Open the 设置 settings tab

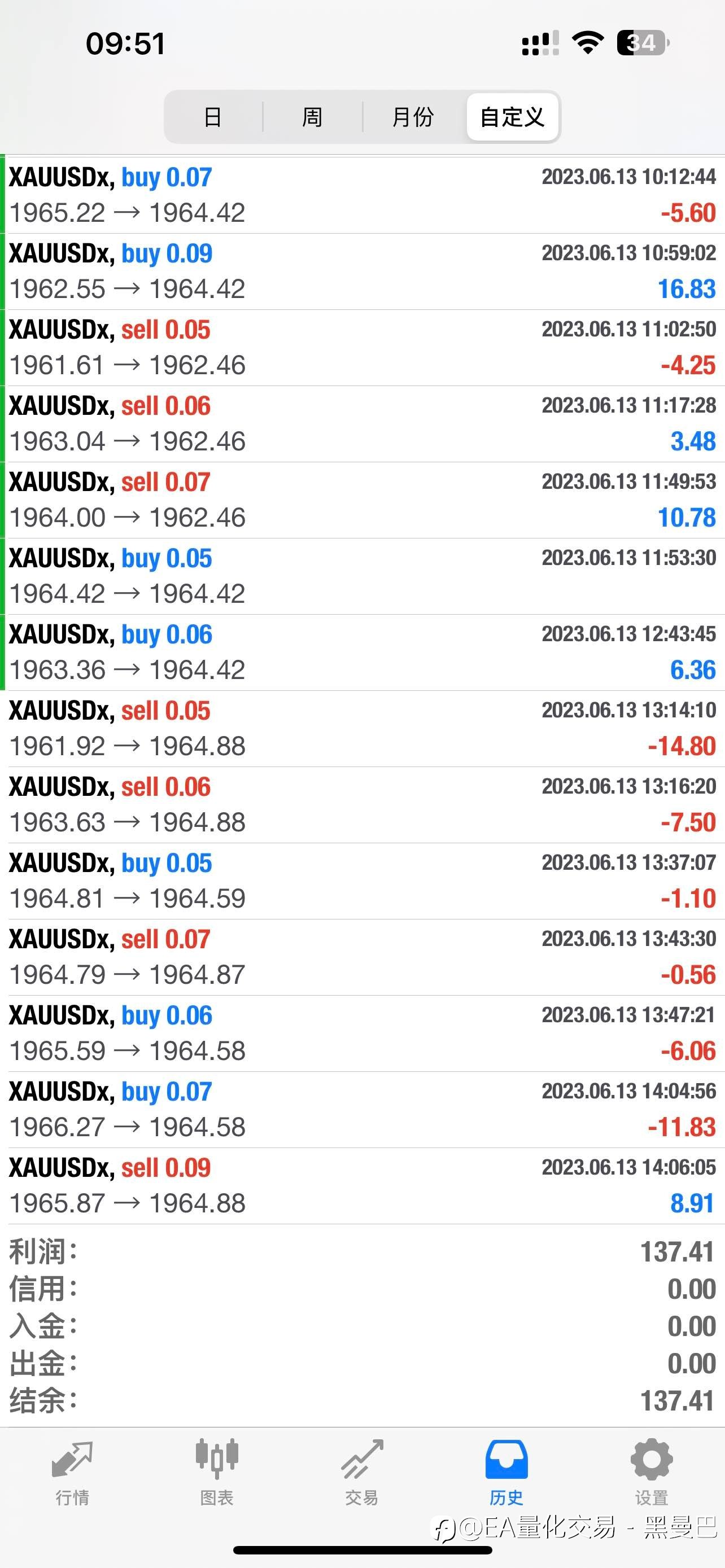click(x=652, y=1472)
